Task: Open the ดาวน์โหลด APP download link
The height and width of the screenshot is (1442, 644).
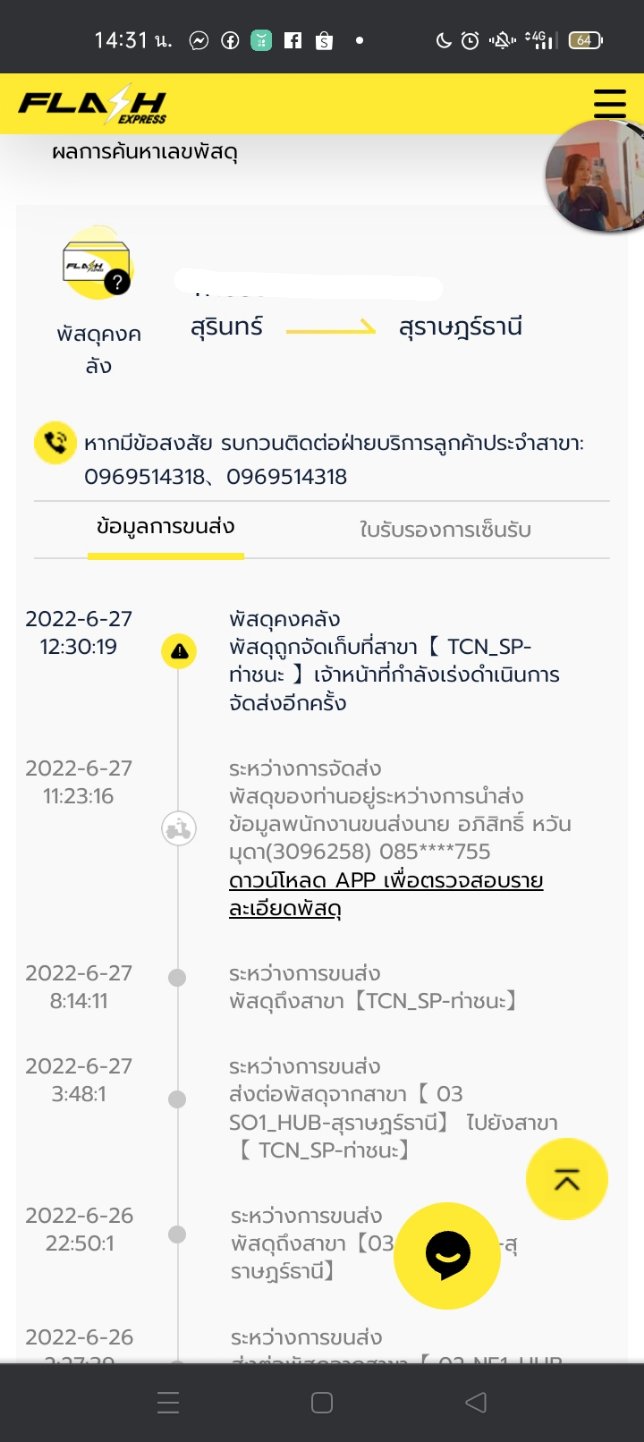Action: 386,894
